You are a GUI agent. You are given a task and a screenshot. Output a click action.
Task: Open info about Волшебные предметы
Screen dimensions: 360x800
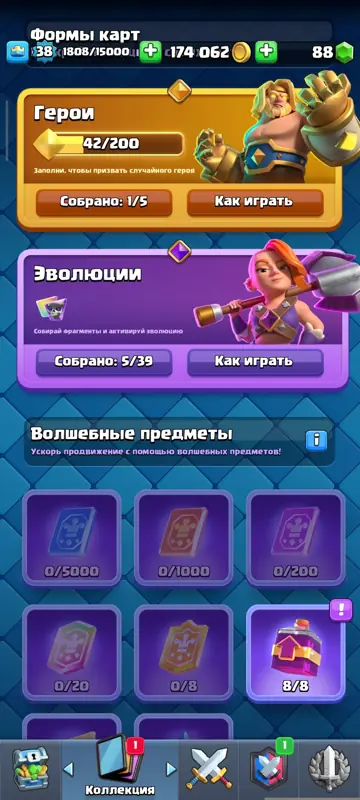point(316,441)
